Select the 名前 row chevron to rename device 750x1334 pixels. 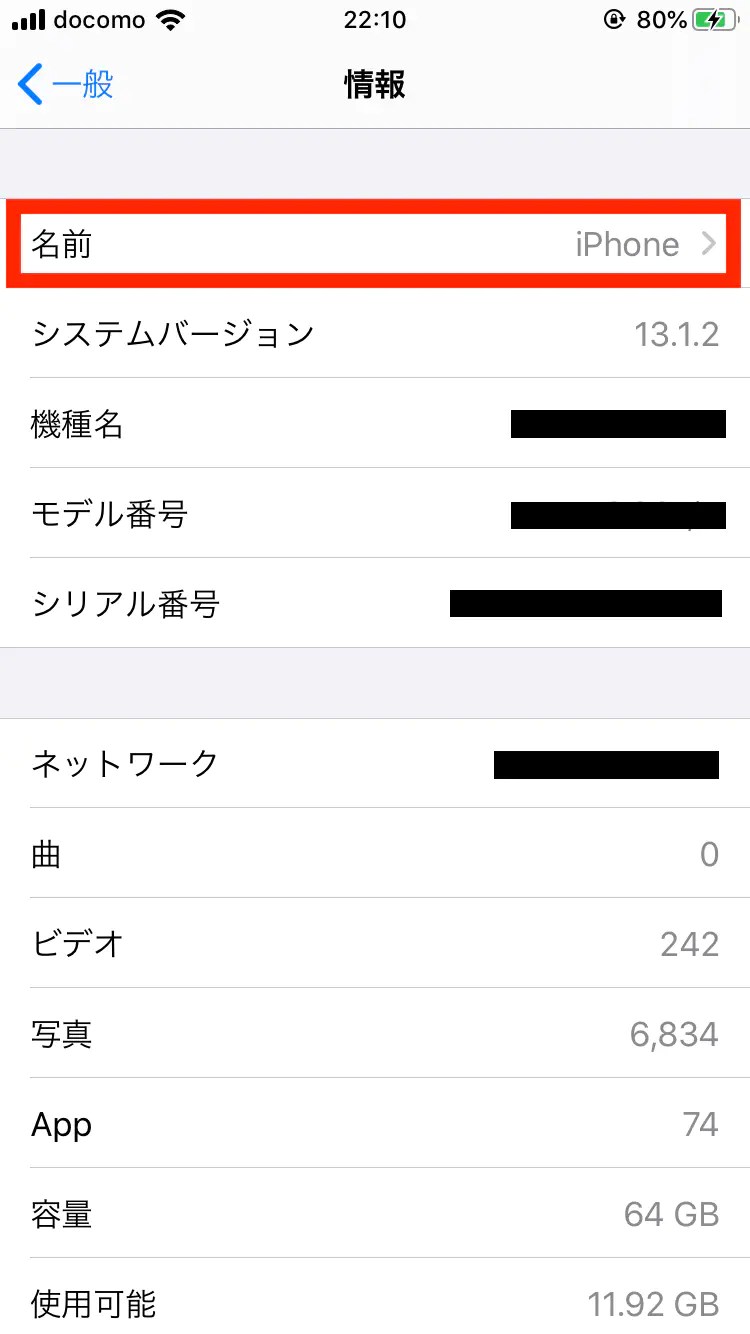click(708, 243)
